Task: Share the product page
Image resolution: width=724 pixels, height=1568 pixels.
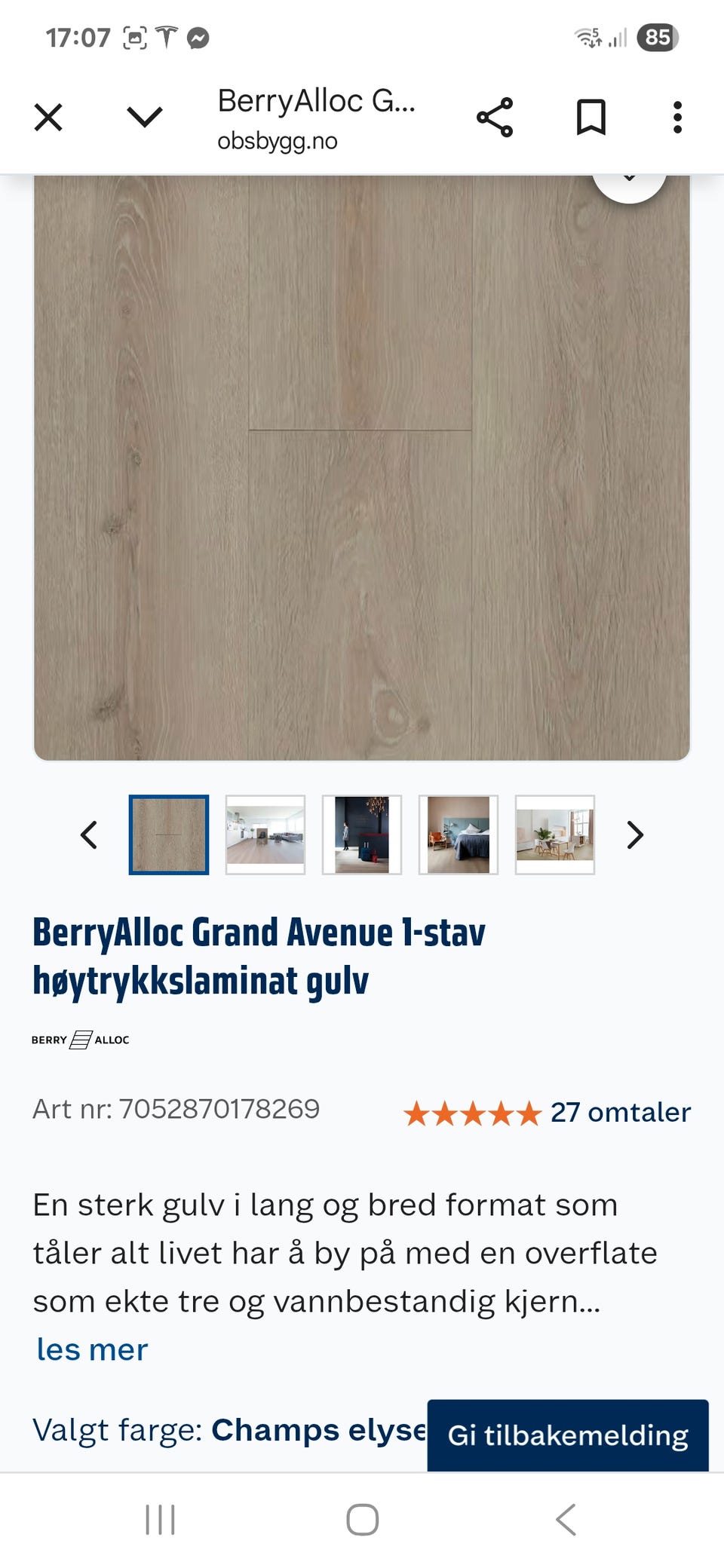Action: [495, 117]
